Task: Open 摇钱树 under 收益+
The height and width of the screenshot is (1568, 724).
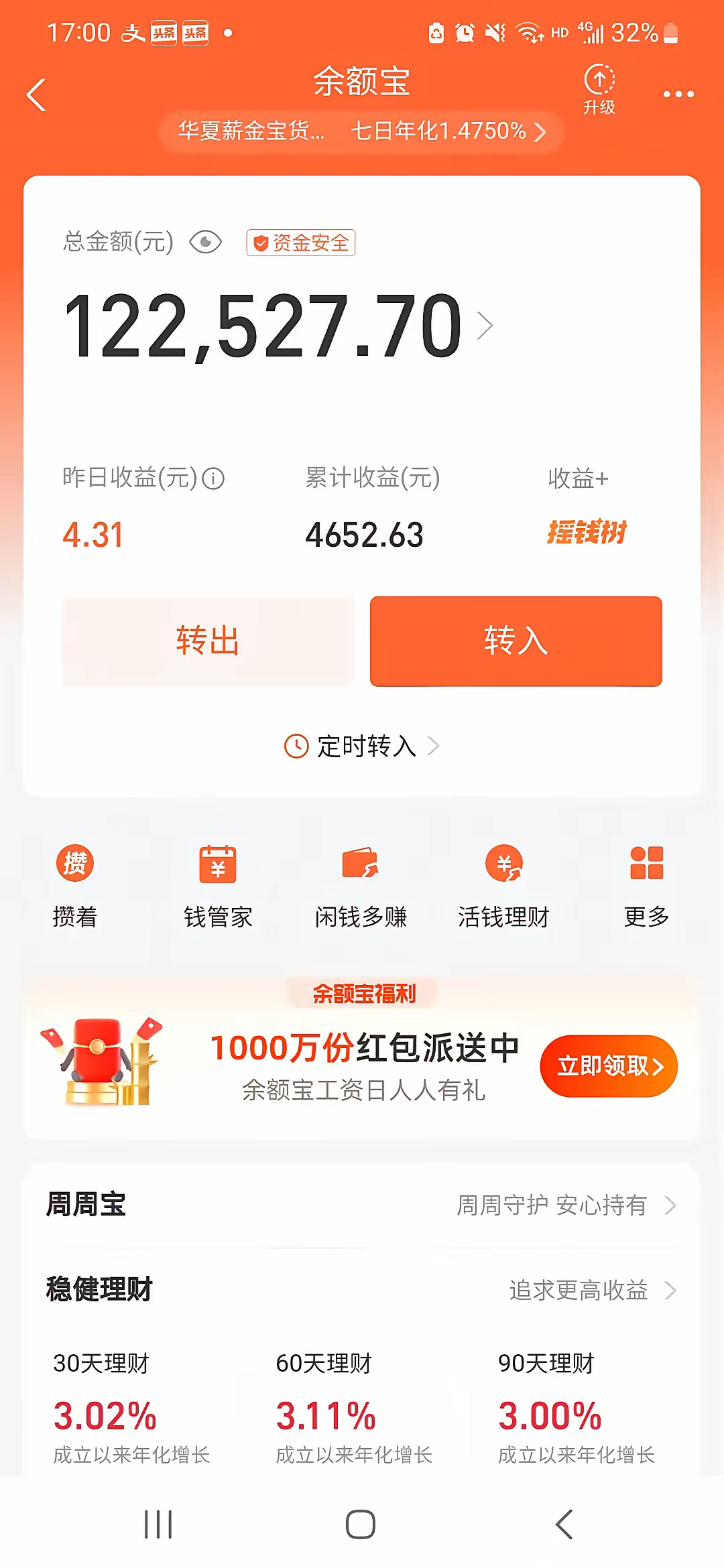Action: click(x=586, y=533)
